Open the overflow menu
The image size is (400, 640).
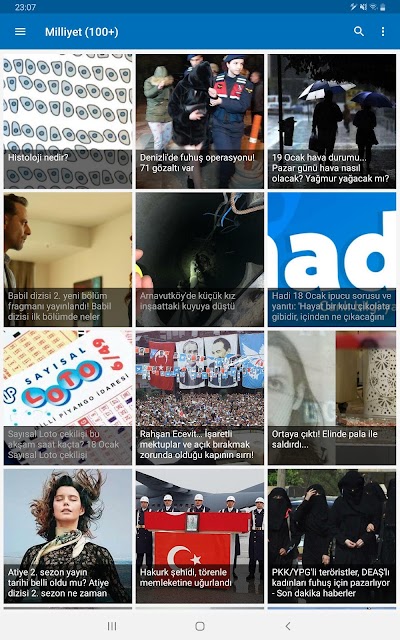[383, 31]
